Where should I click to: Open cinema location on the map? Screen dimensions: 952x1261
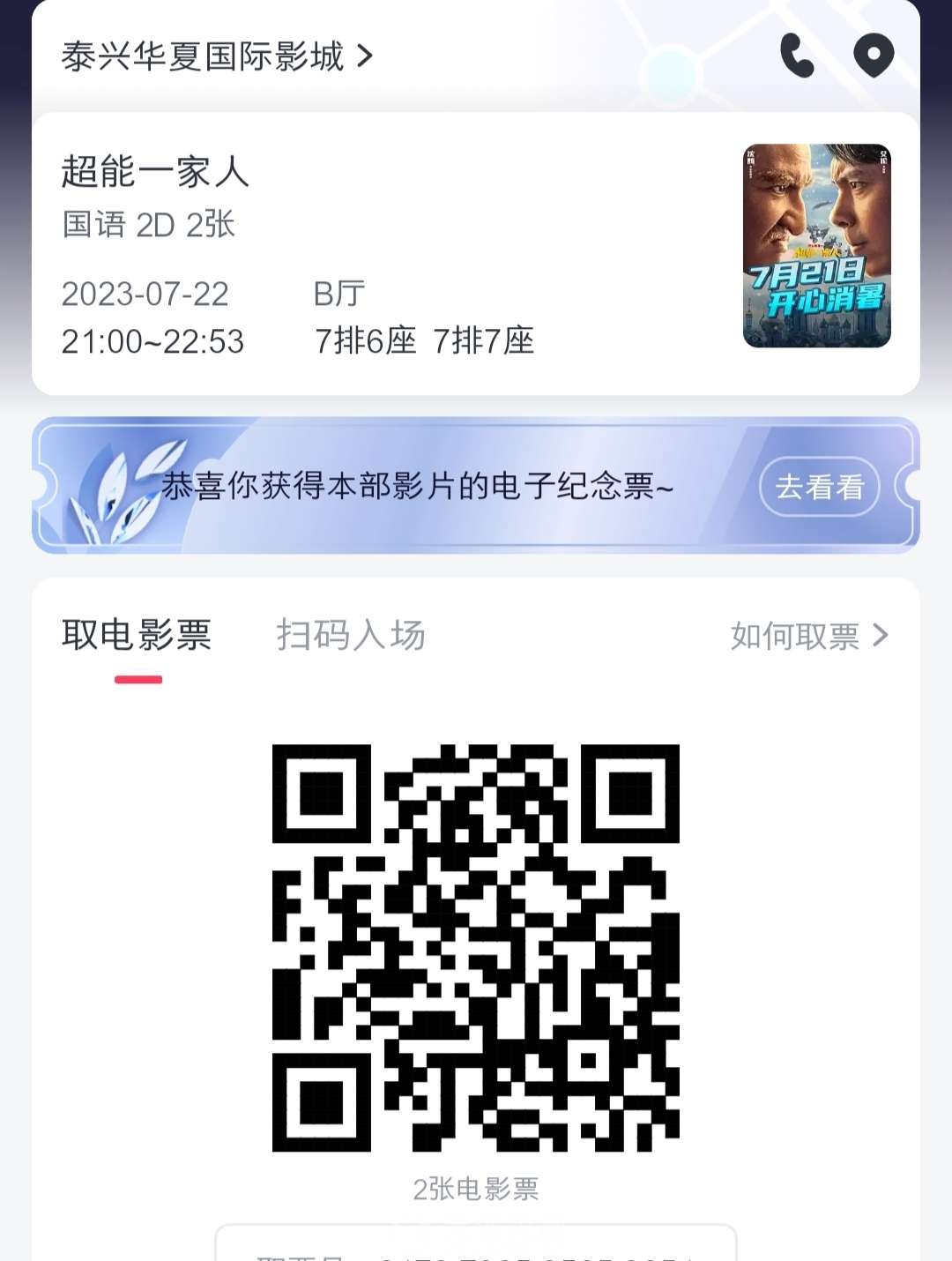point(874,56)
